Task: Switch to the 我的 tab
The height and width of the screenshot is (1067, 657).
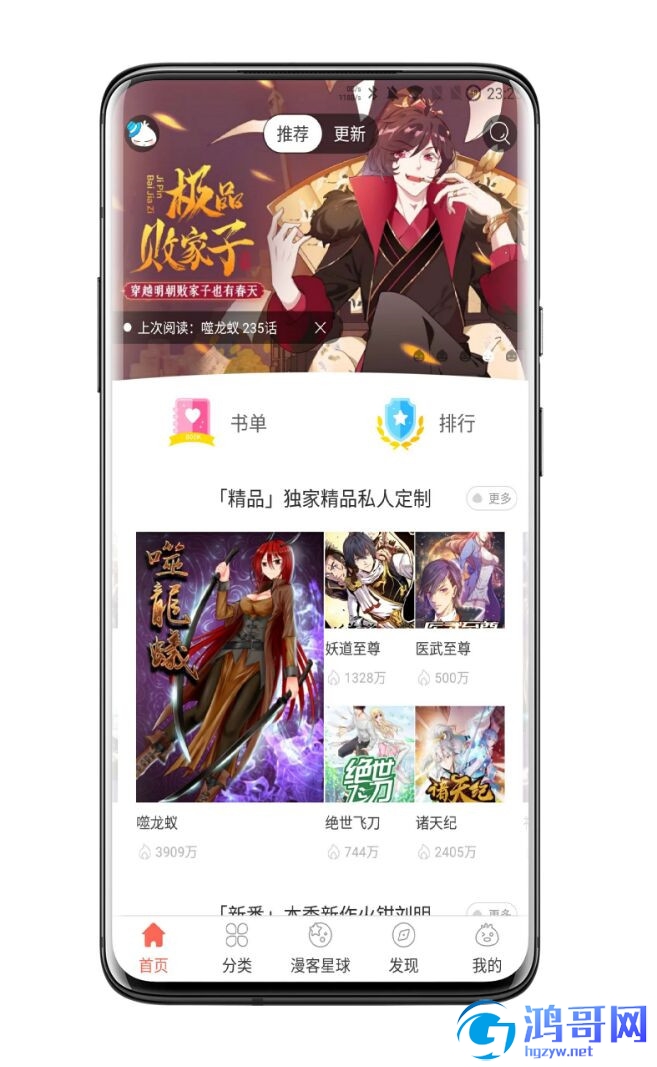Action: 486,948
